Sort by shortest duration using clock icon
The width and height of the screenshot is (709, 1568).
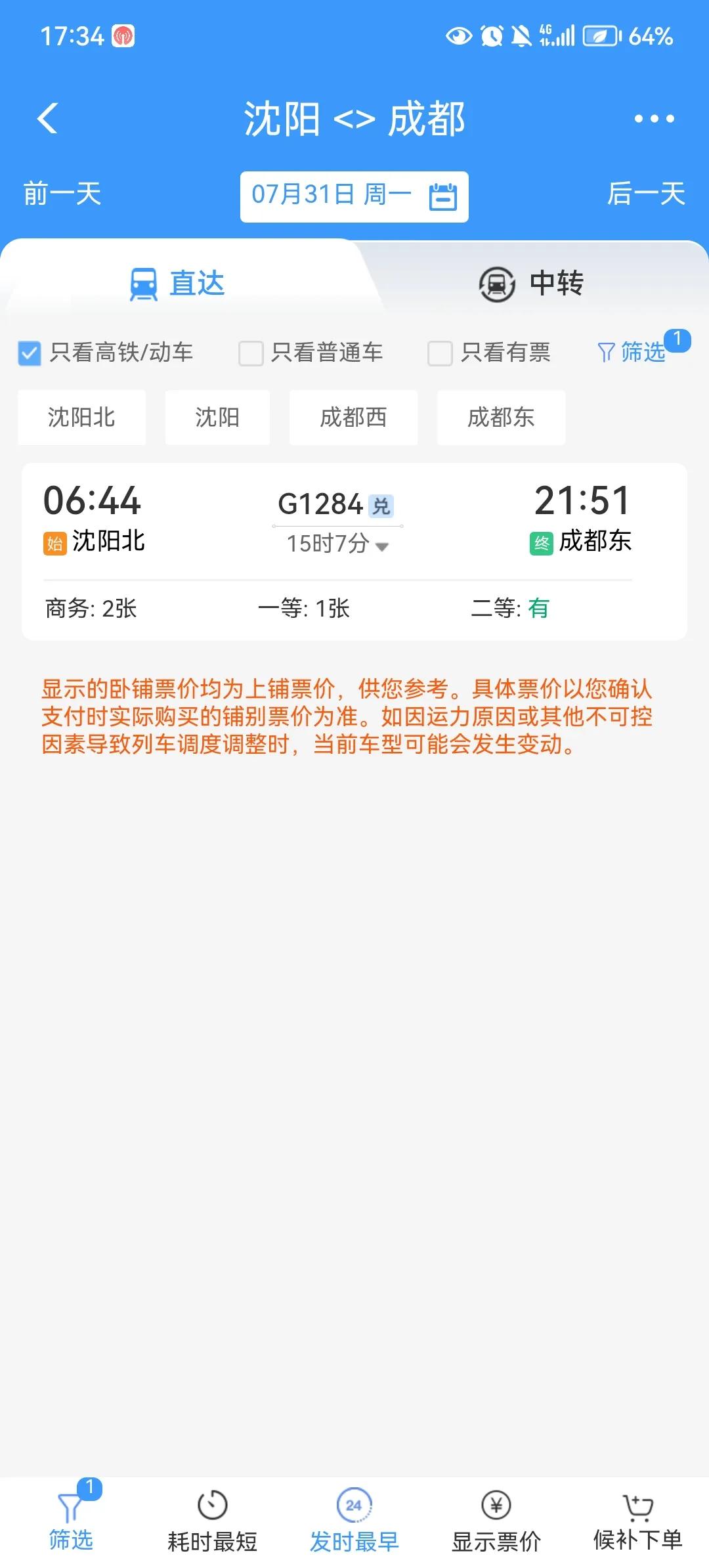210,1517
